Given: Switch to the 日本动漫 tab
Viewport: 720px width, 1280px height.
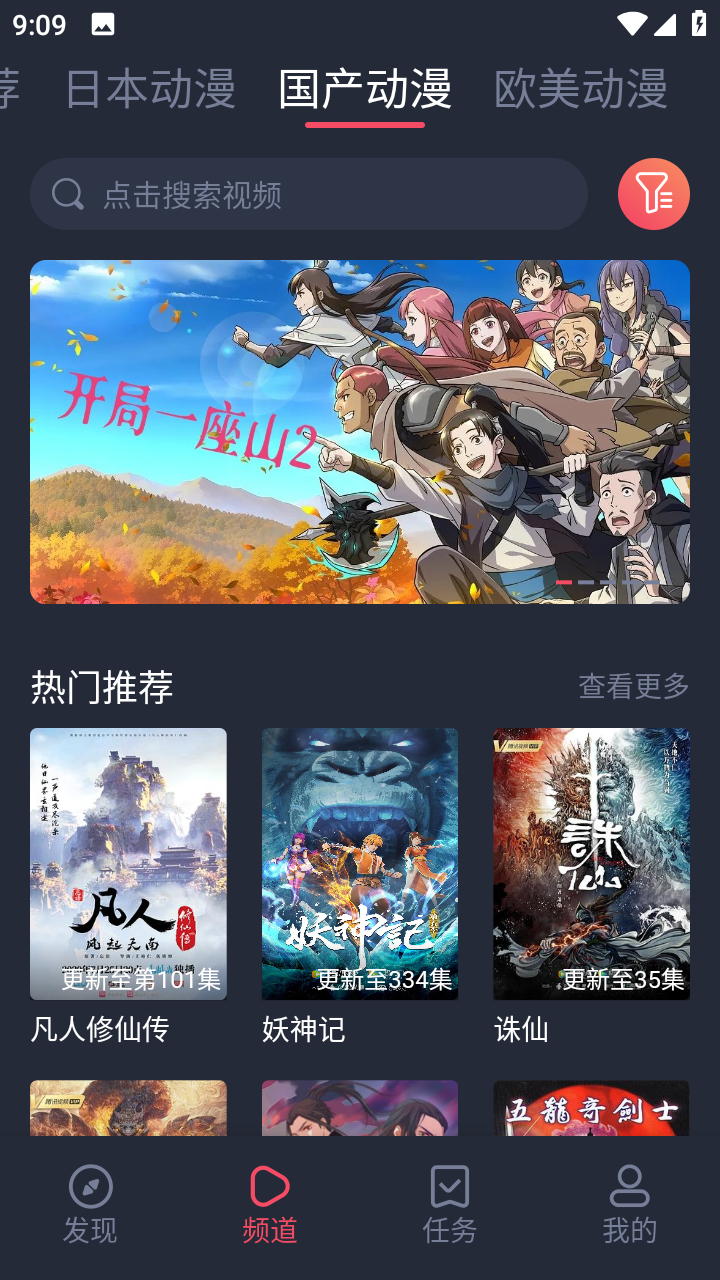Looking at the screenshot, I should pyautogui.click(x=150, y=88).
